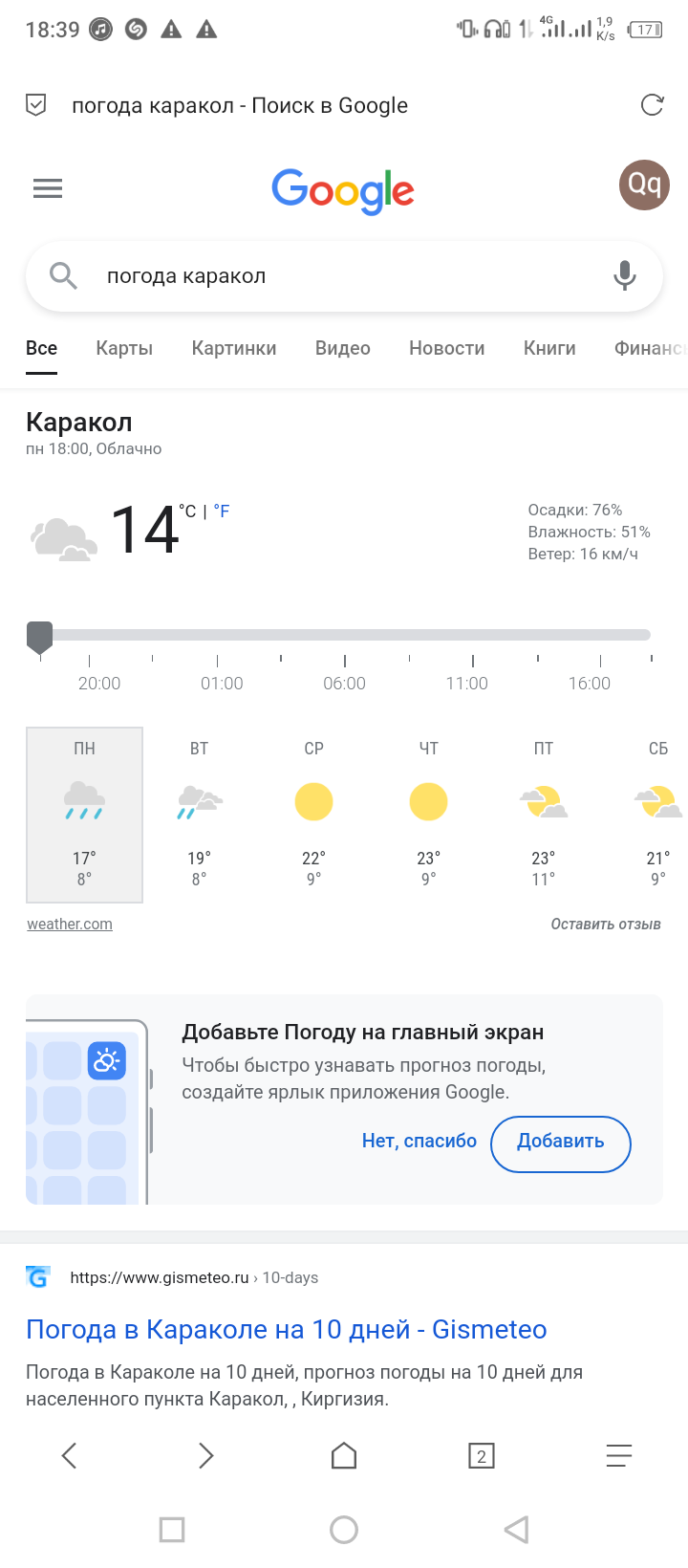Switch to the Книги tab

coord(549,348)
